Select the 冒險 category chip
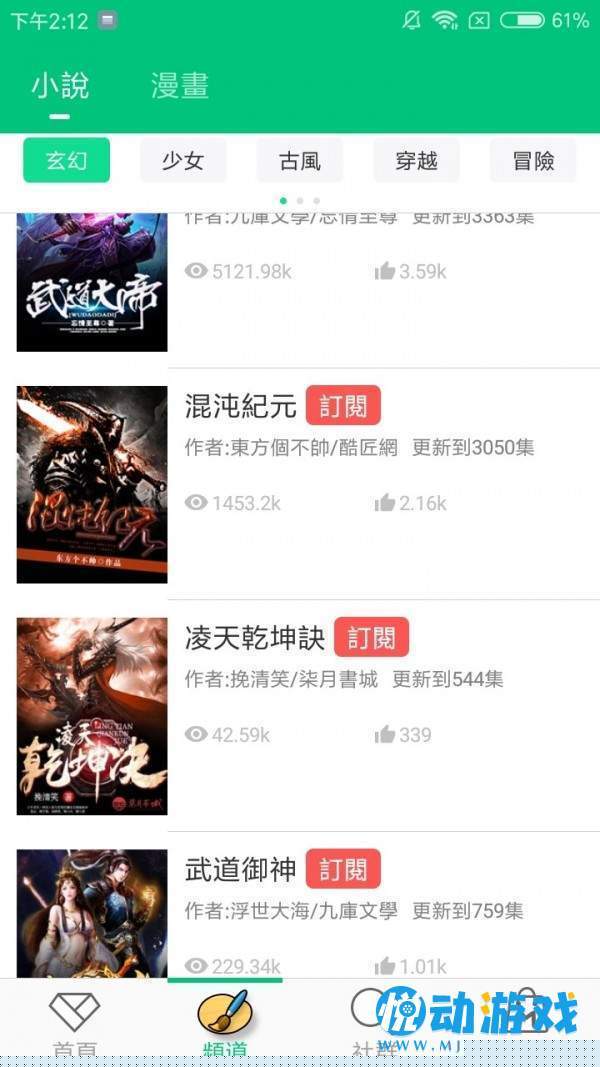The width and height of the screenshot is (600, 1067). pyautogui.click(x=533, y=161)
